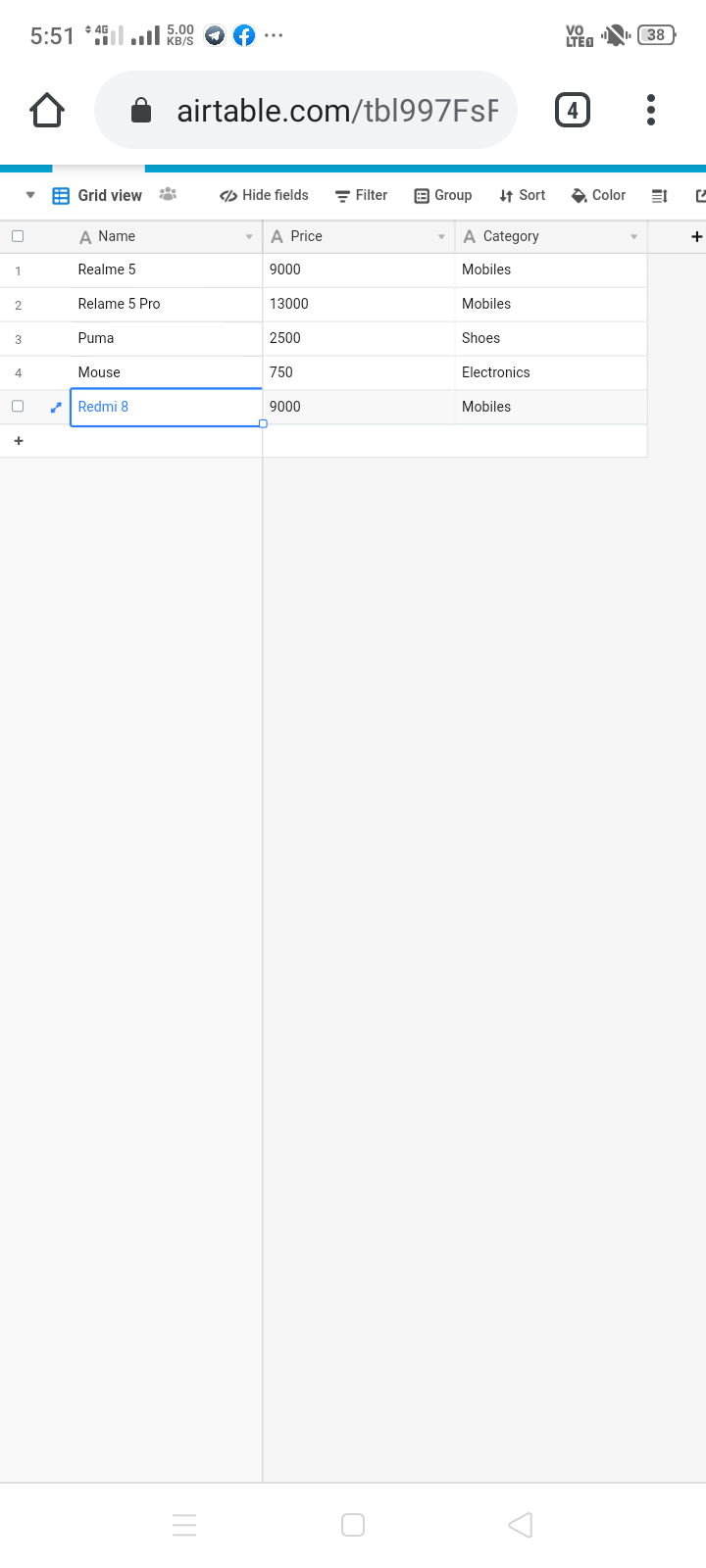Open the Sort options
The height and width of the screenshot is (1568, 706).
coord(522,195)
